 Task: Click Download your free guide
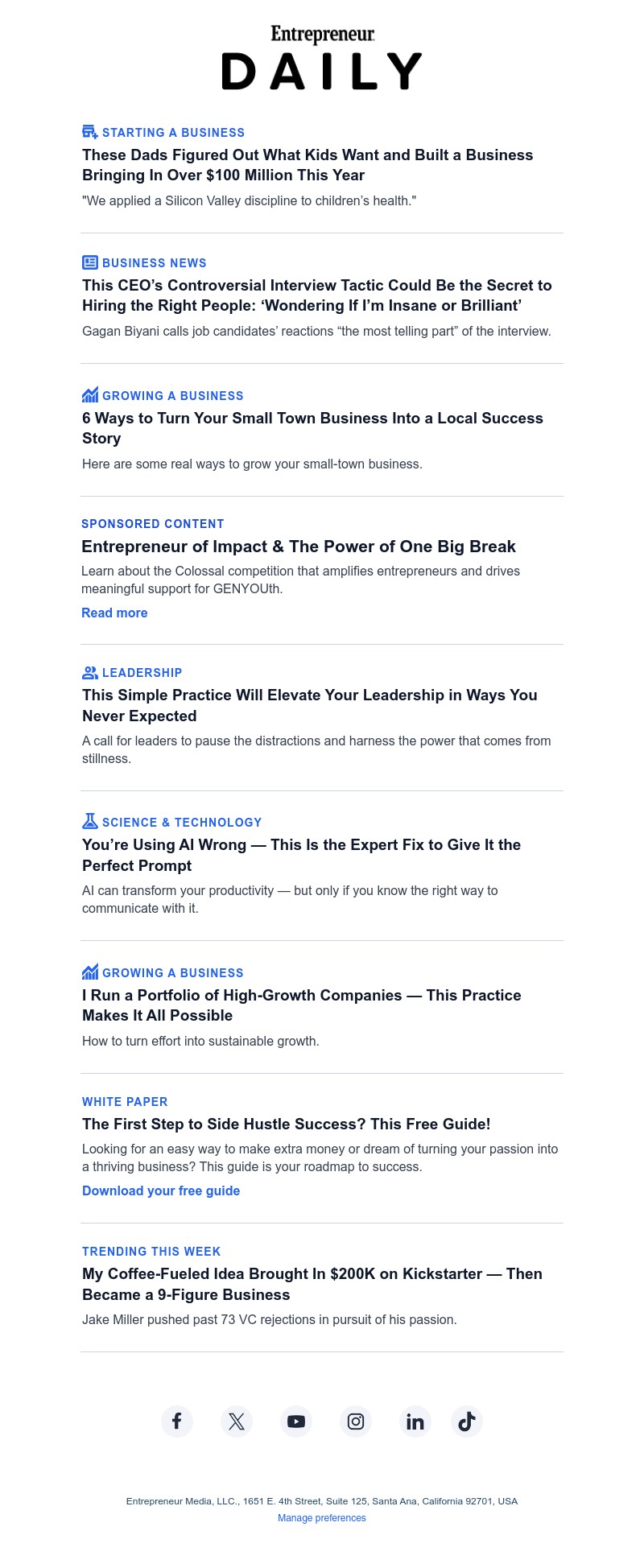[x=161, y=1190]
